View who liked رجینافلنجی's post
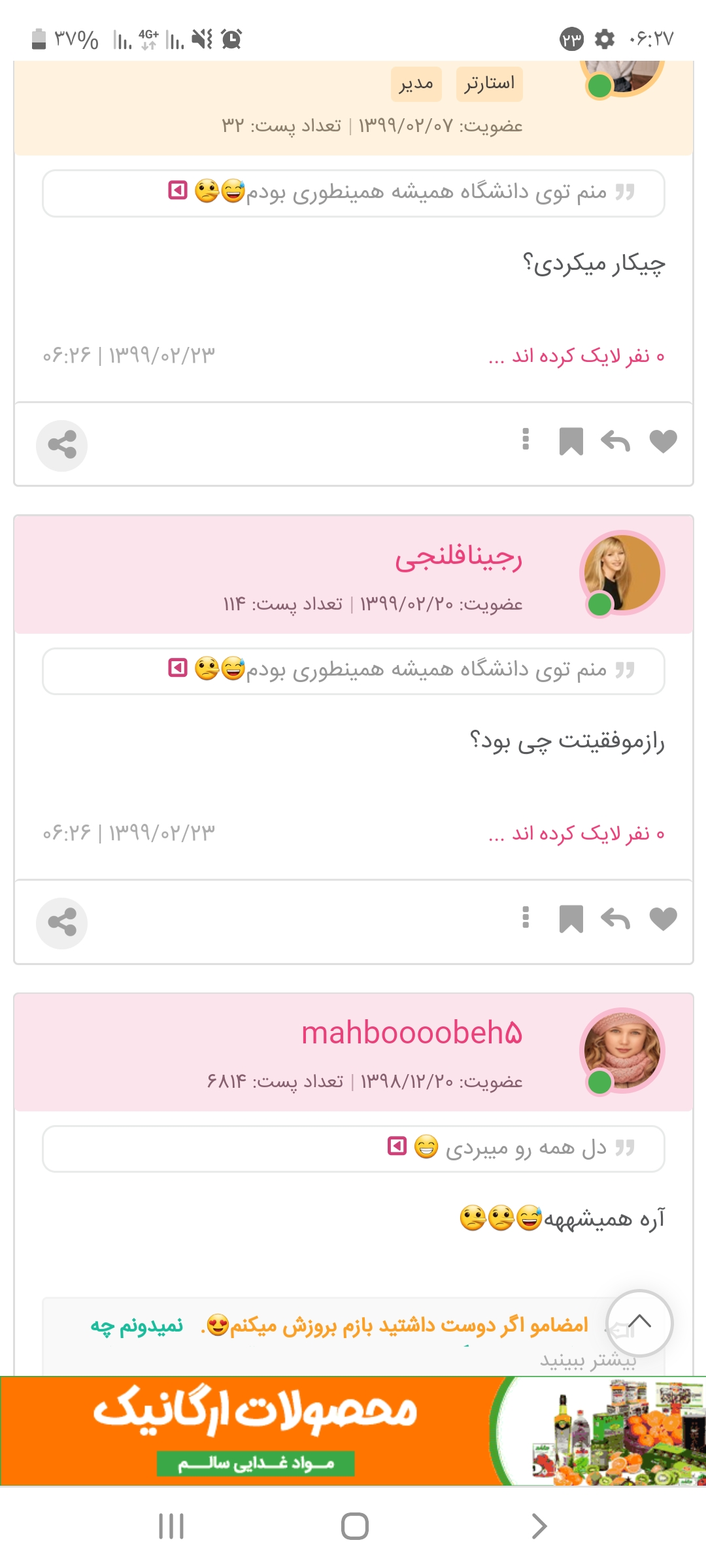Viewport: 706px width, 1568px height. (576, 834)
